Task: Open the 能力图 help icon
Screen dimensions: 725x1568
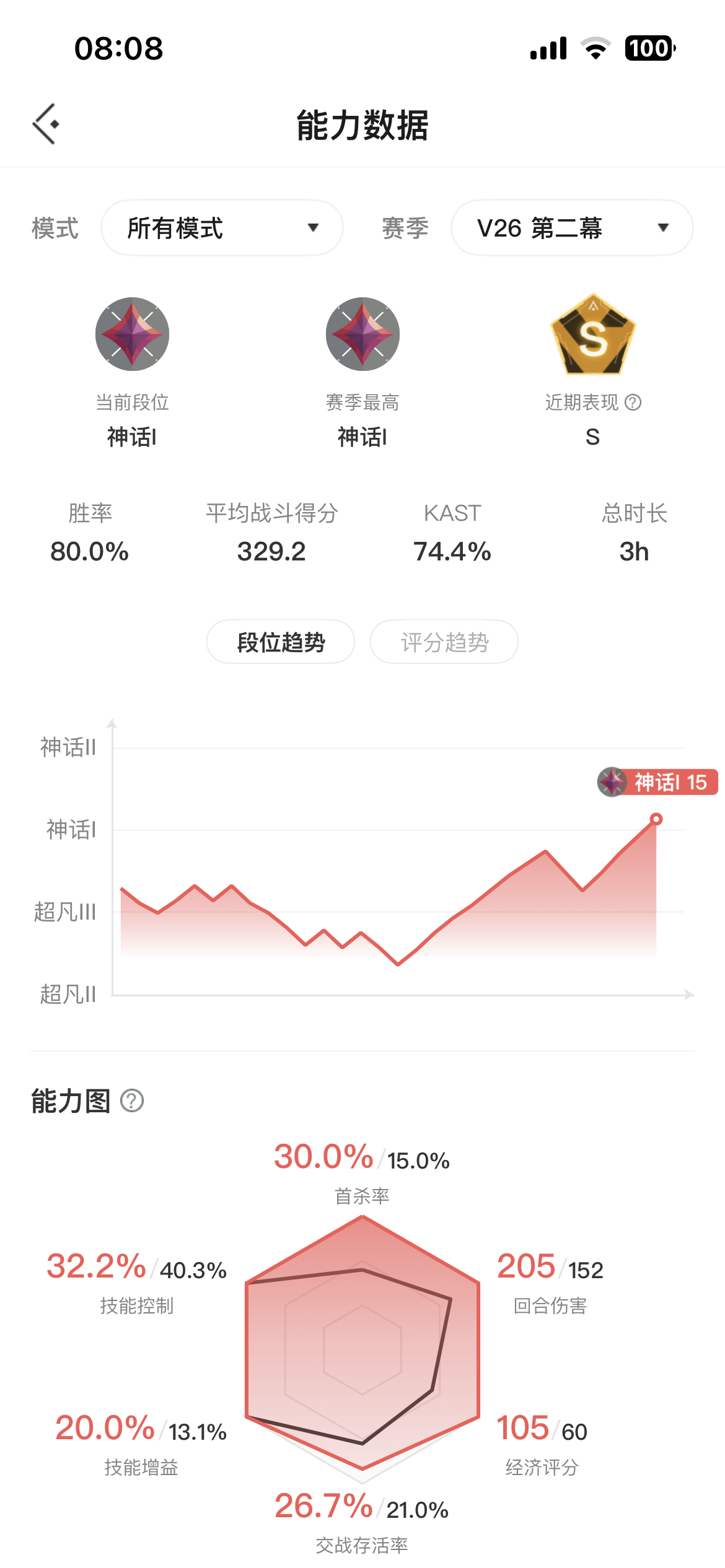Action: point(132,1101)
